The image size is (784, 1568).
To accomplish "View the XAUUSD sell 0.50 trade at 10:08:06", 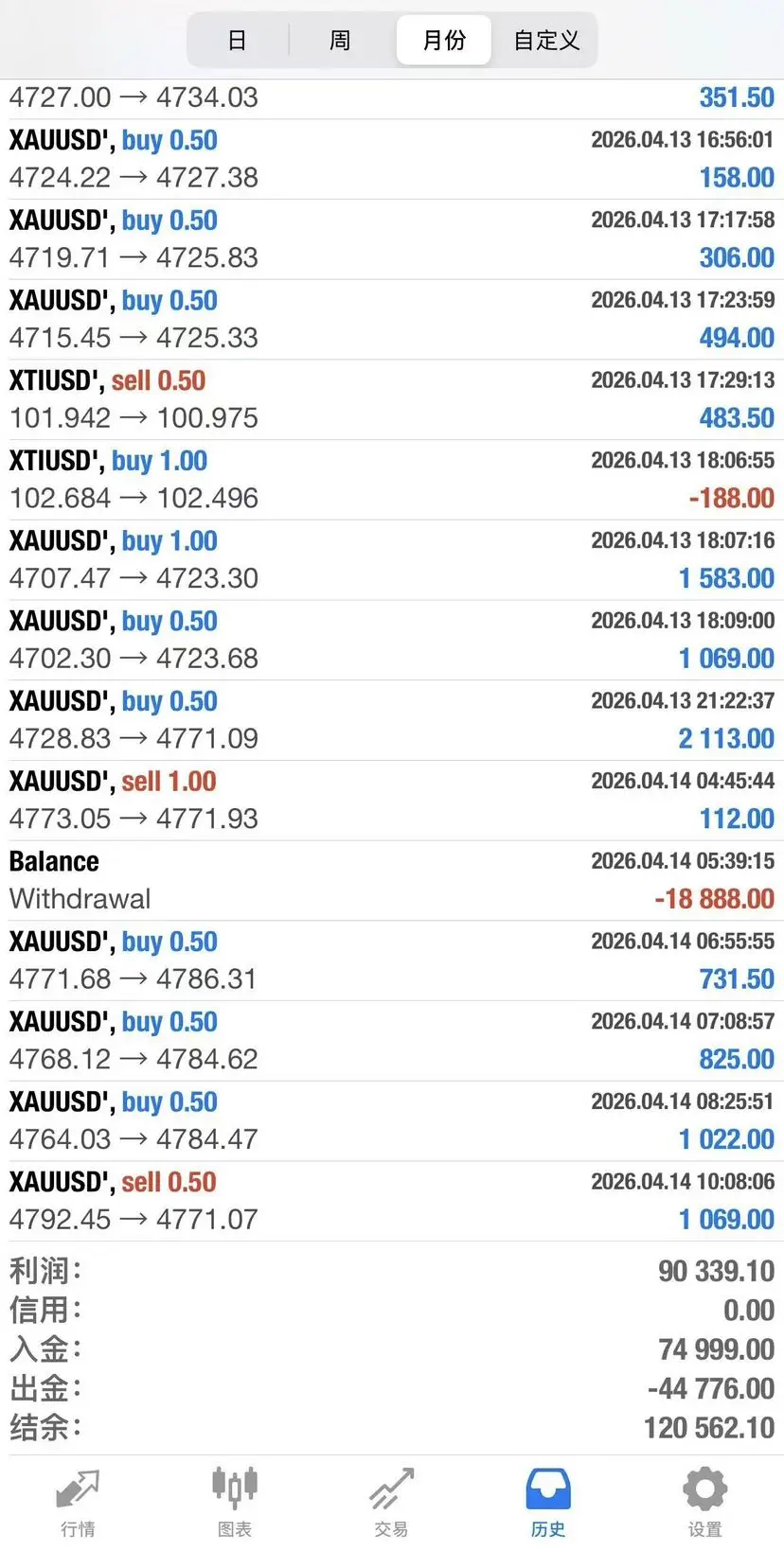I will point(392,1201).
